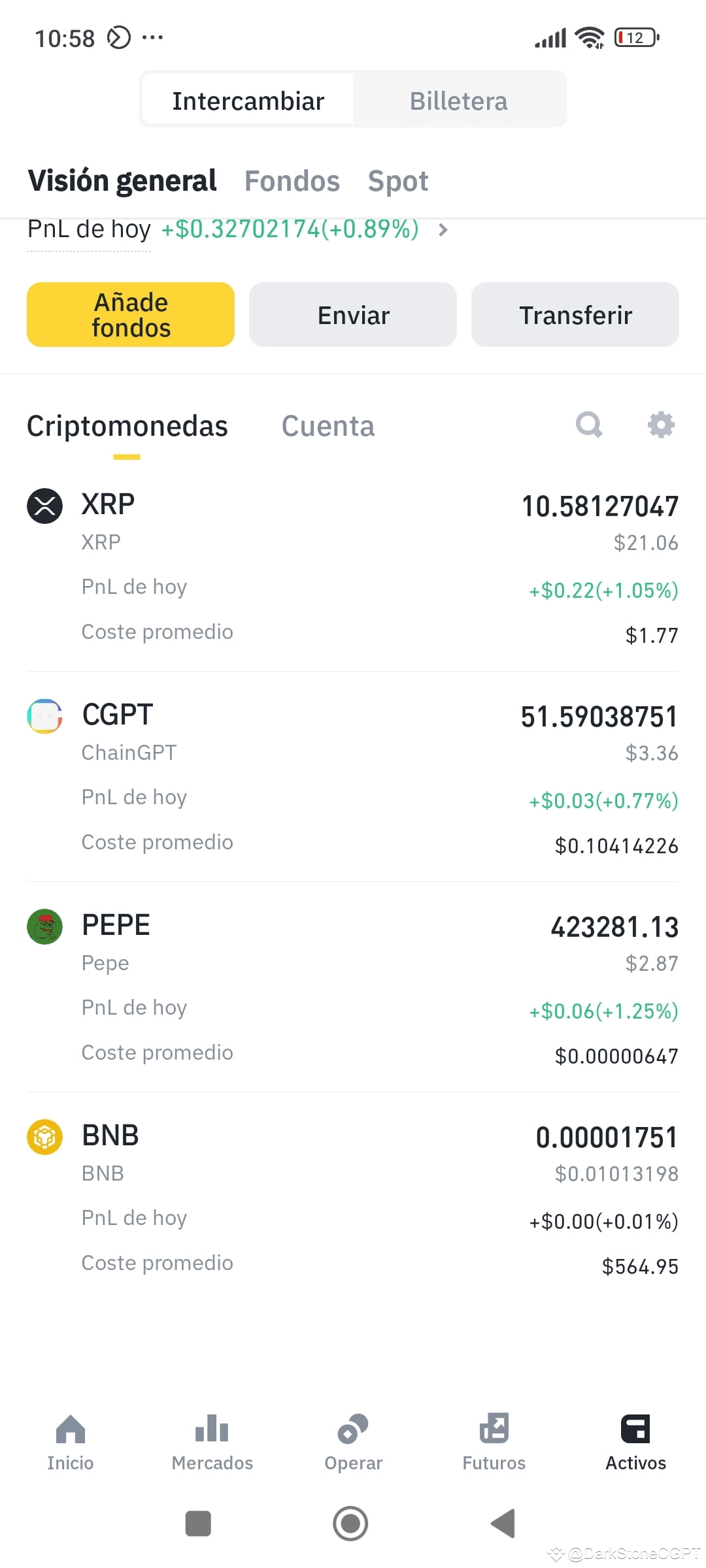
Task: Switch to the Spot tab
Action: click(x=398, y=181)
